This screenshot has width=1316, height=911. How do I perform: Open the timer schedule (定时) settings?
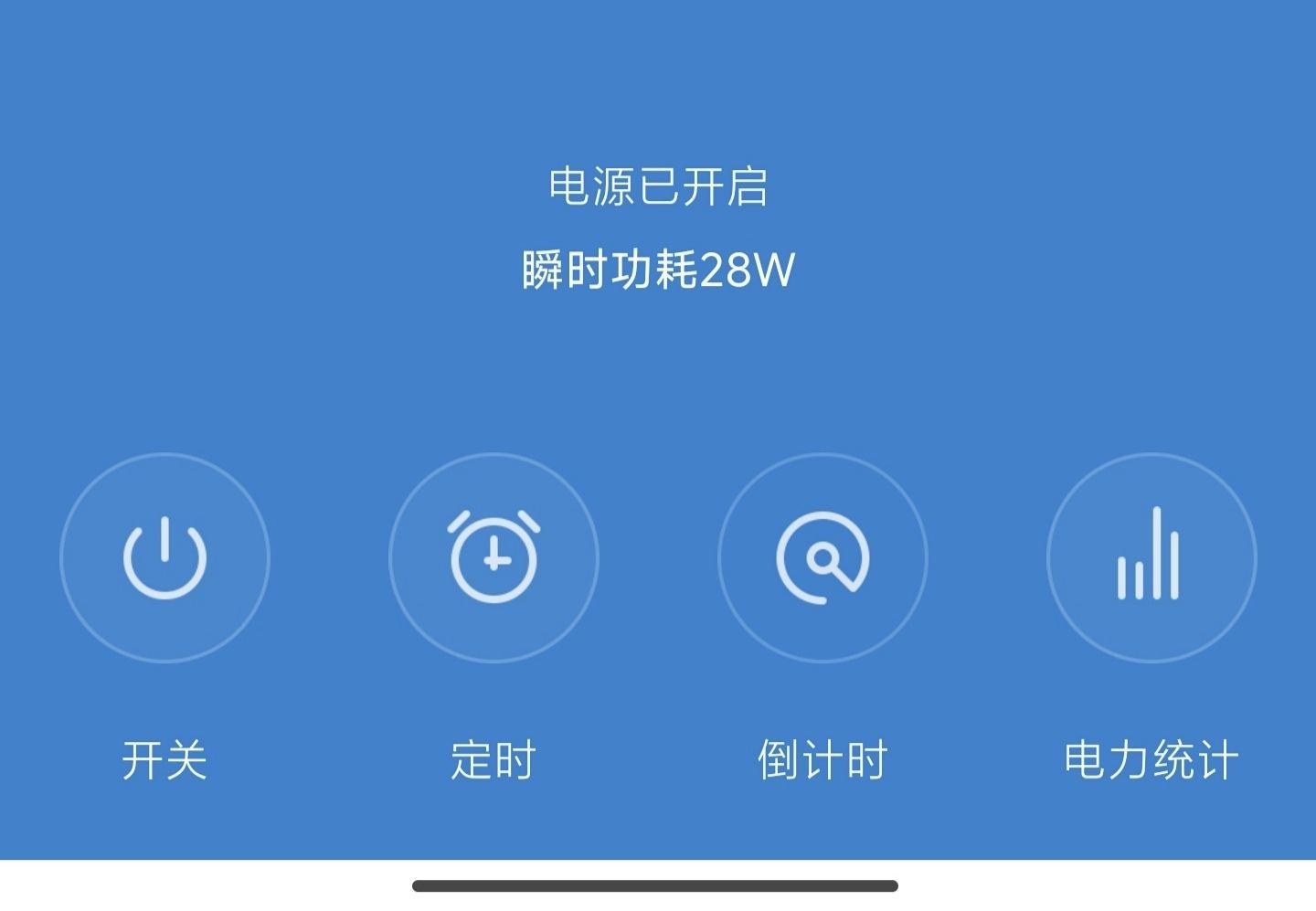click(x=493, y=557)
